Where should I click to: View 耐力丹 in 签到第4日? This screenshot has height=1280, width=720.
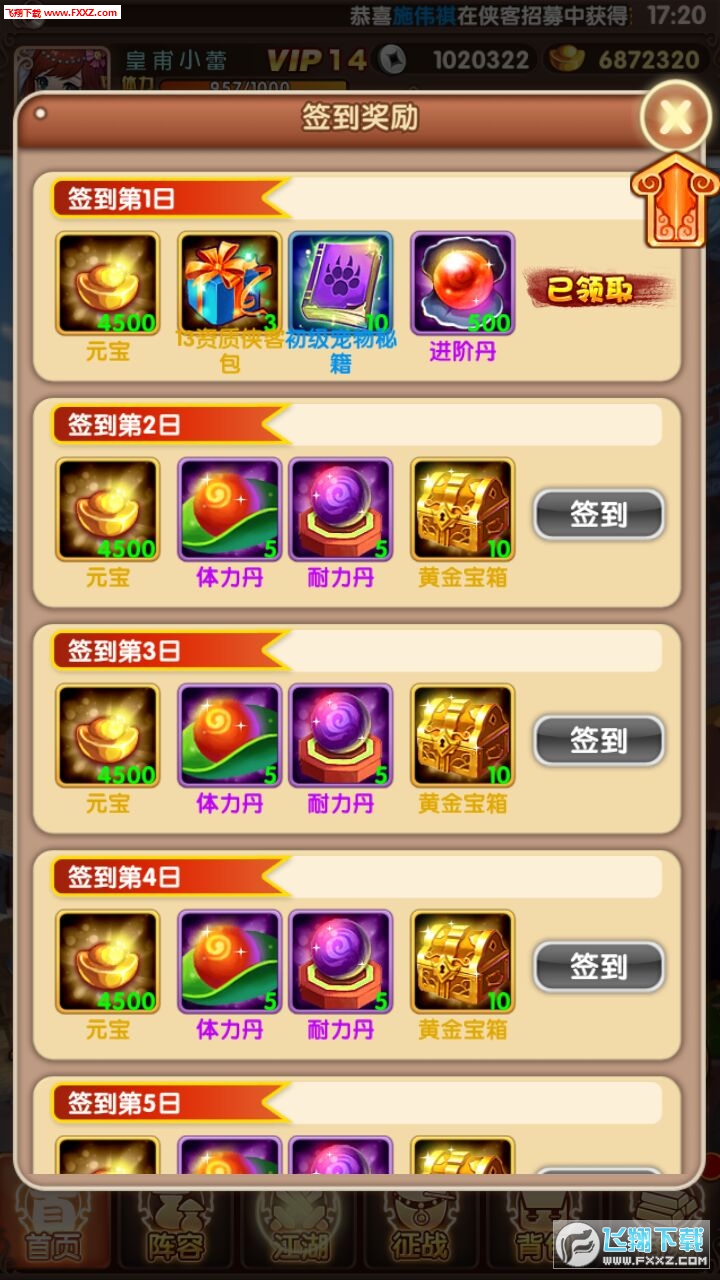click(x=341, y=962)
